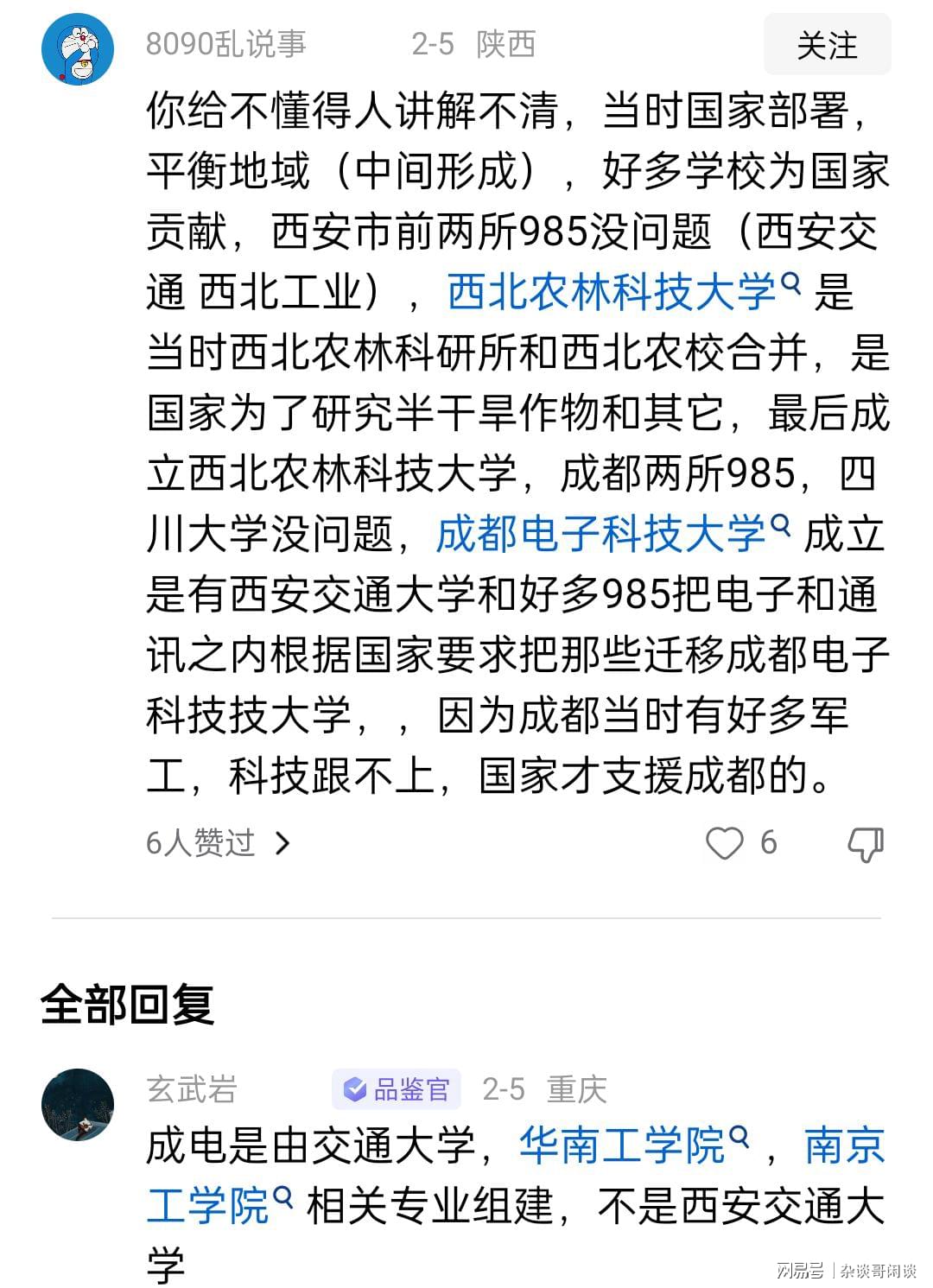
Task: Tap the 品鉴官 badge next to 玄武岩
Action: (397, 1089)
